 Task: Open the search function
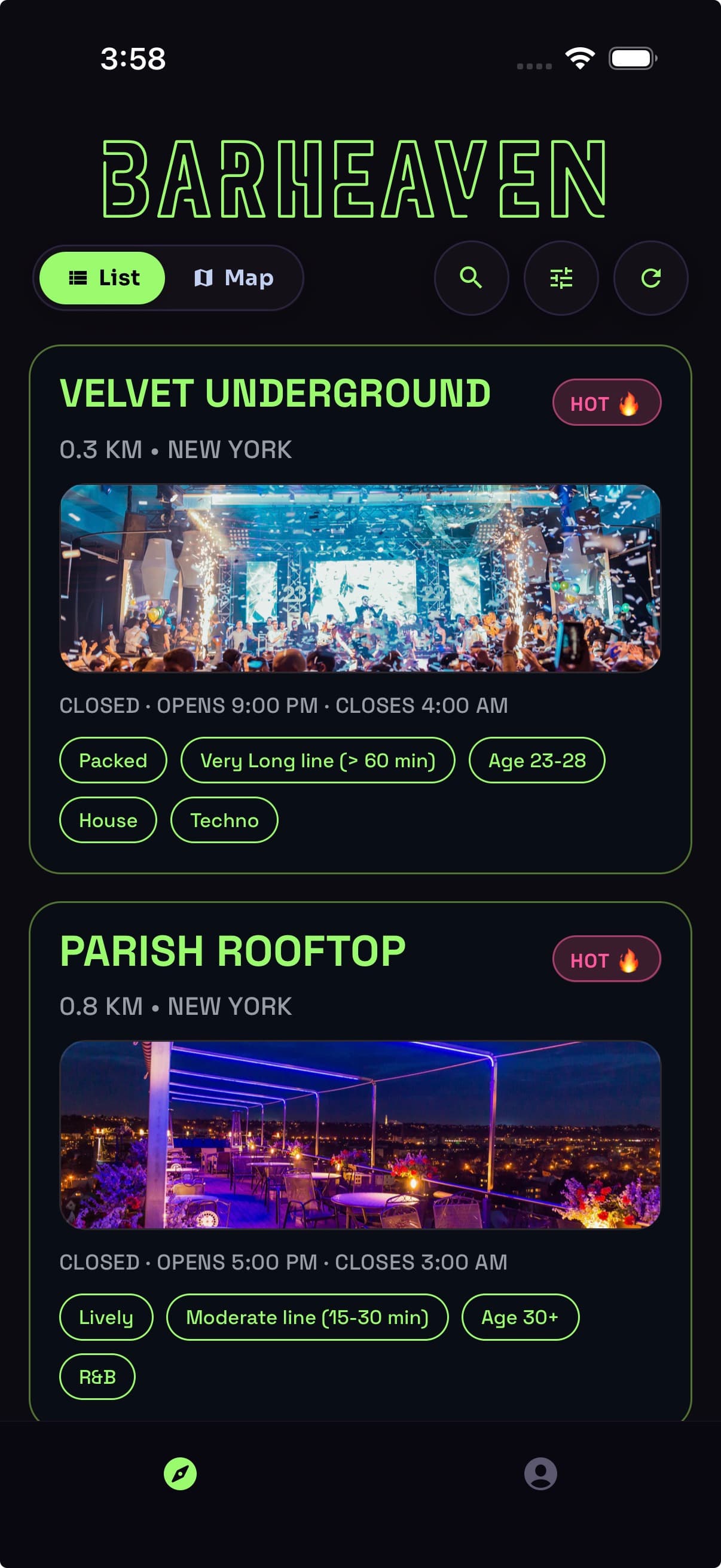pos(472,277)
